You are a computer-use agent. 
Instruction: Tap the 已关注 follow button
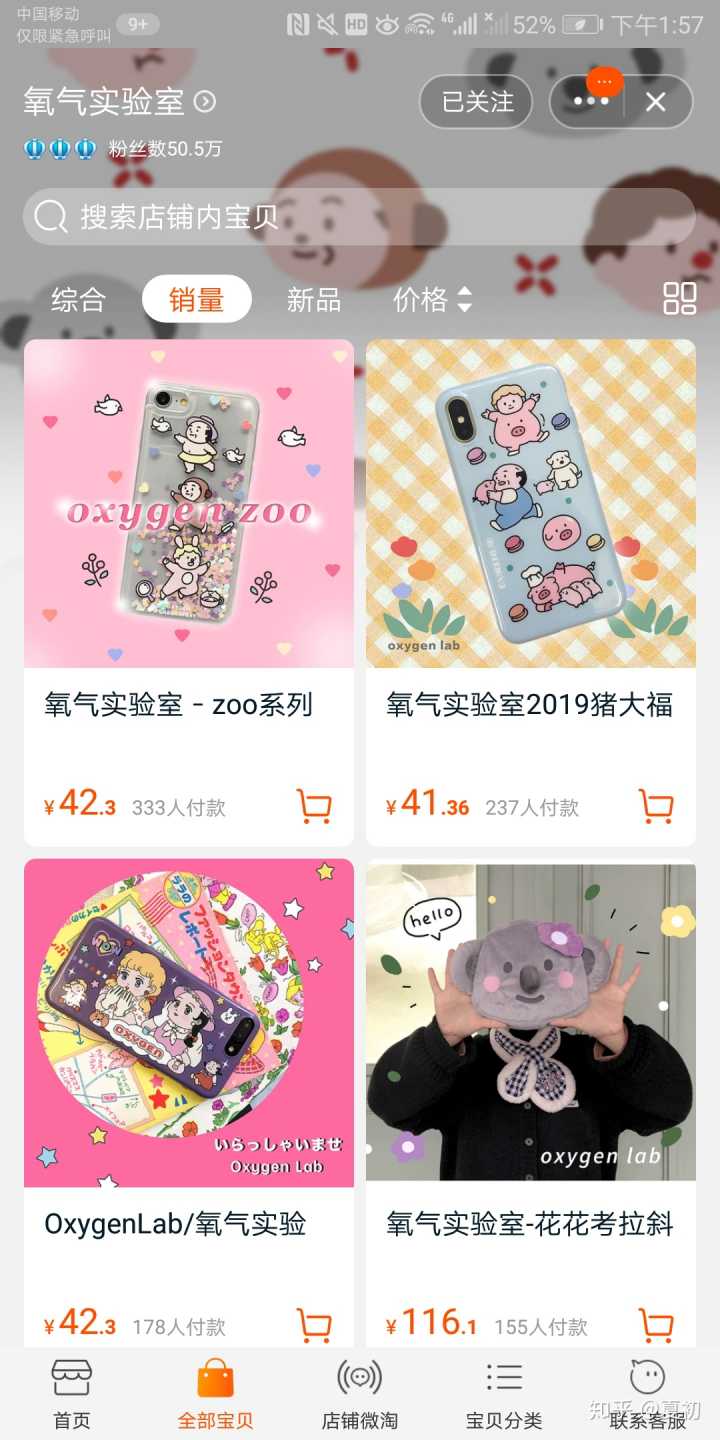[x=477, y=102]
